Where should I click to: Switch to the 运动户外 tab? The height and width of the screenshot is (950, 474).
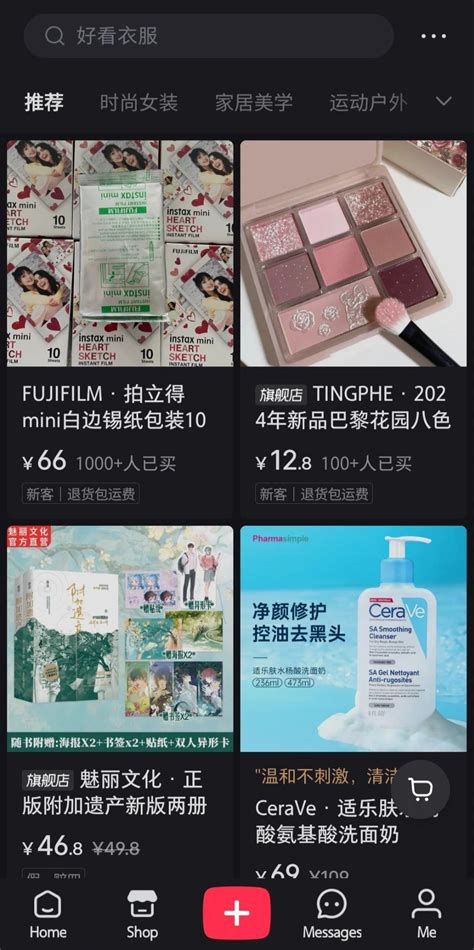pos(368,102)
